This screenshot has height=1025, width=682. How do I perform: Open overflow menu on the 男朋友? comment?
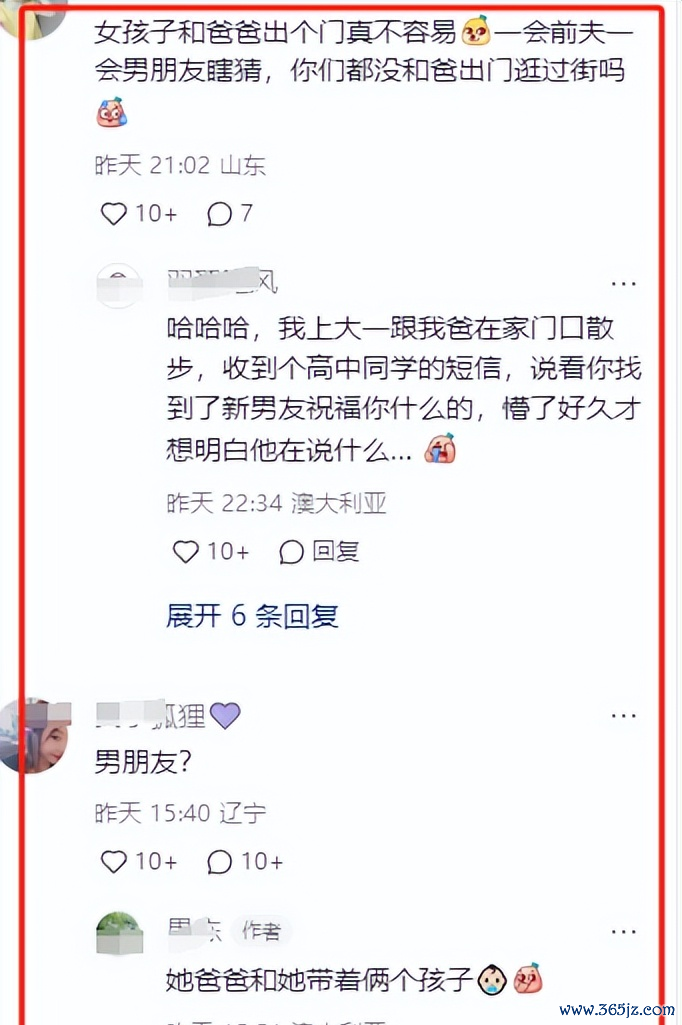click(x=624, y=716)
